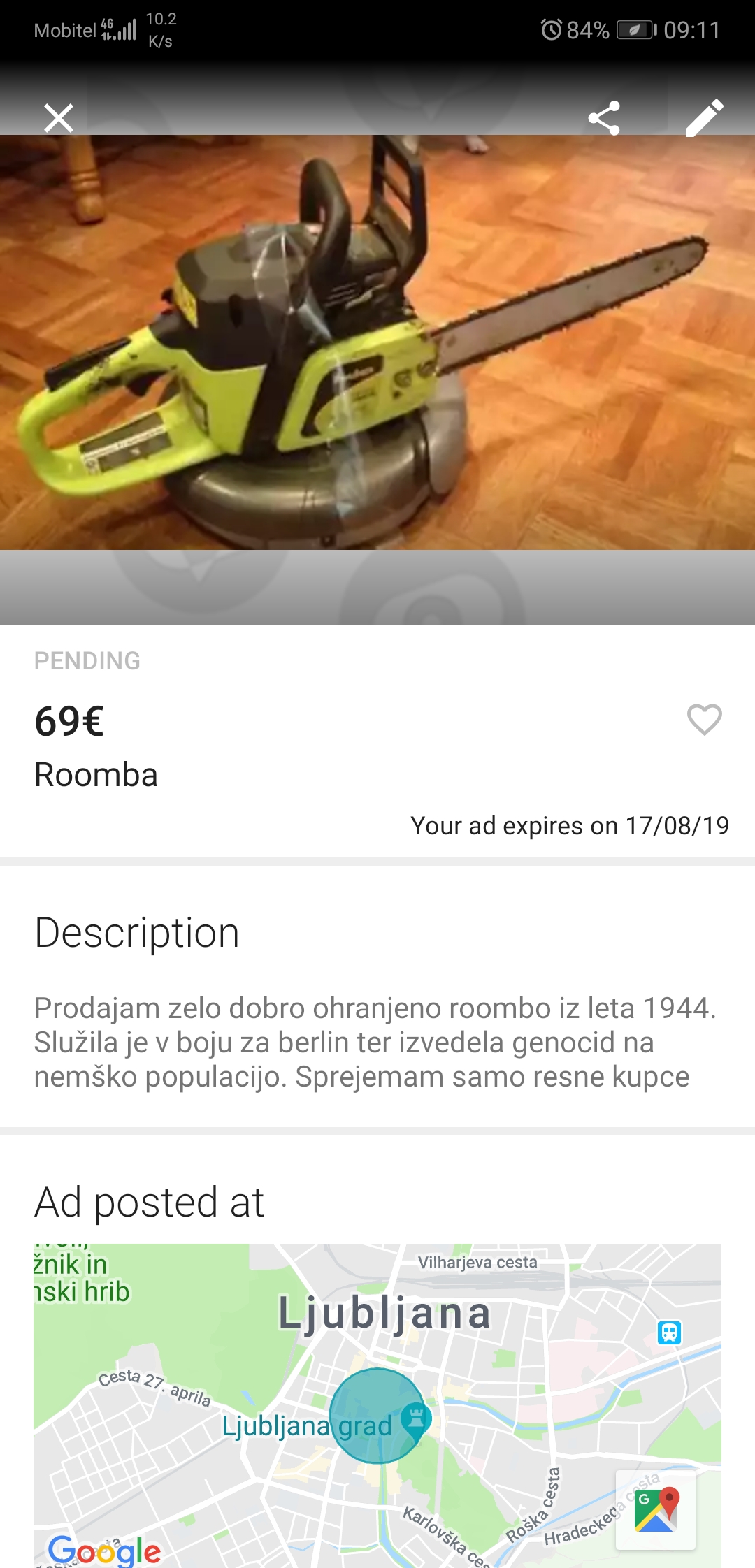The image size is (755, 1568).
Task: Click the PENDING status label
Action: pos(87,660)
